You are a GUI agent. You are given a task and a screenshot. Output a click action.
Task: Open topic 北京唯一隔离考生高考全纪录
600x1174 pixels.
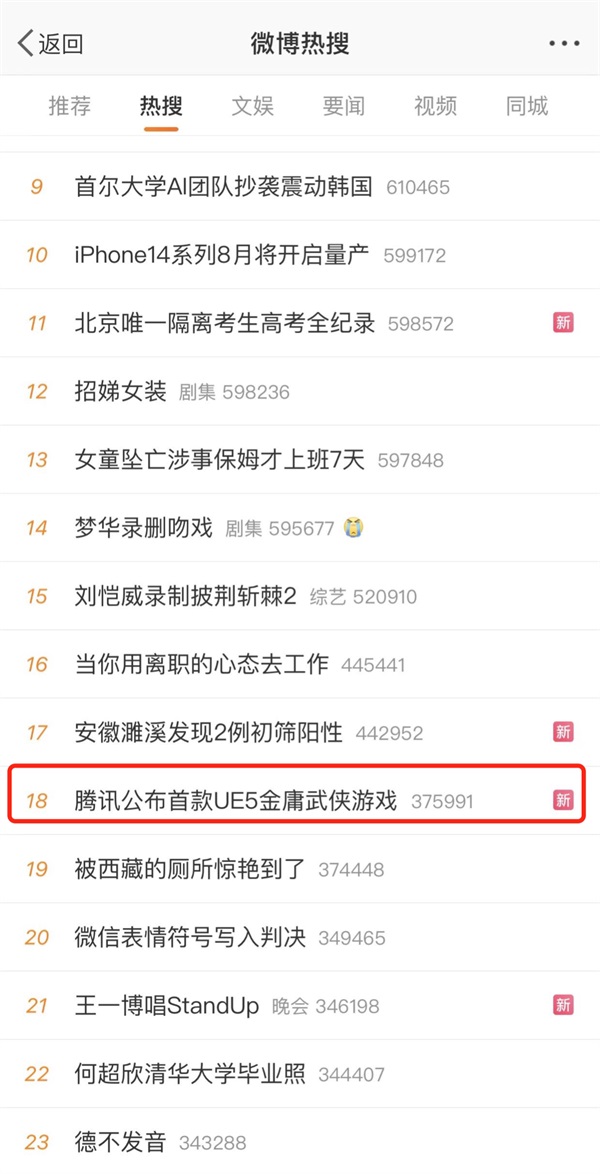click(x=225, y=323)
